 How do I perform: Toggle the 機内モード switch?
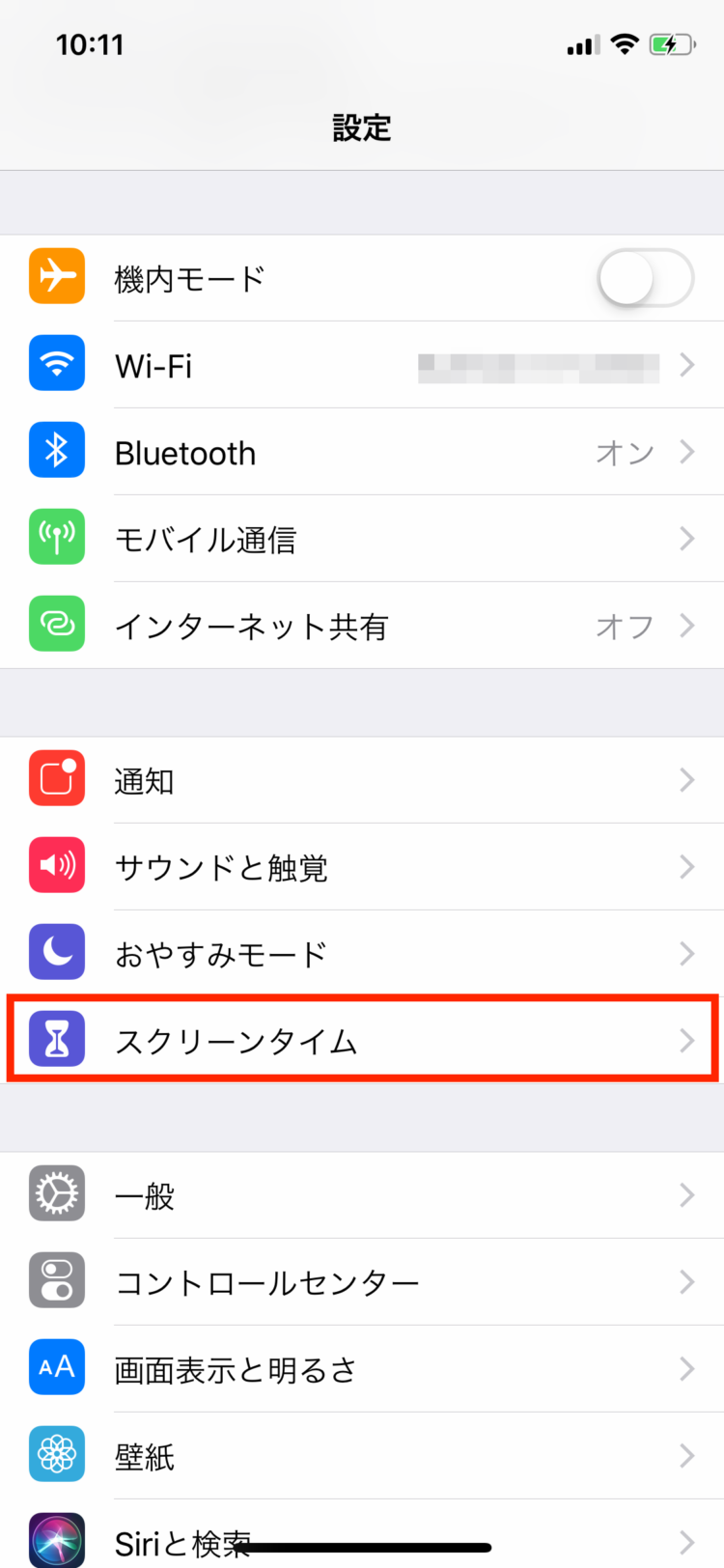point(645,278)
